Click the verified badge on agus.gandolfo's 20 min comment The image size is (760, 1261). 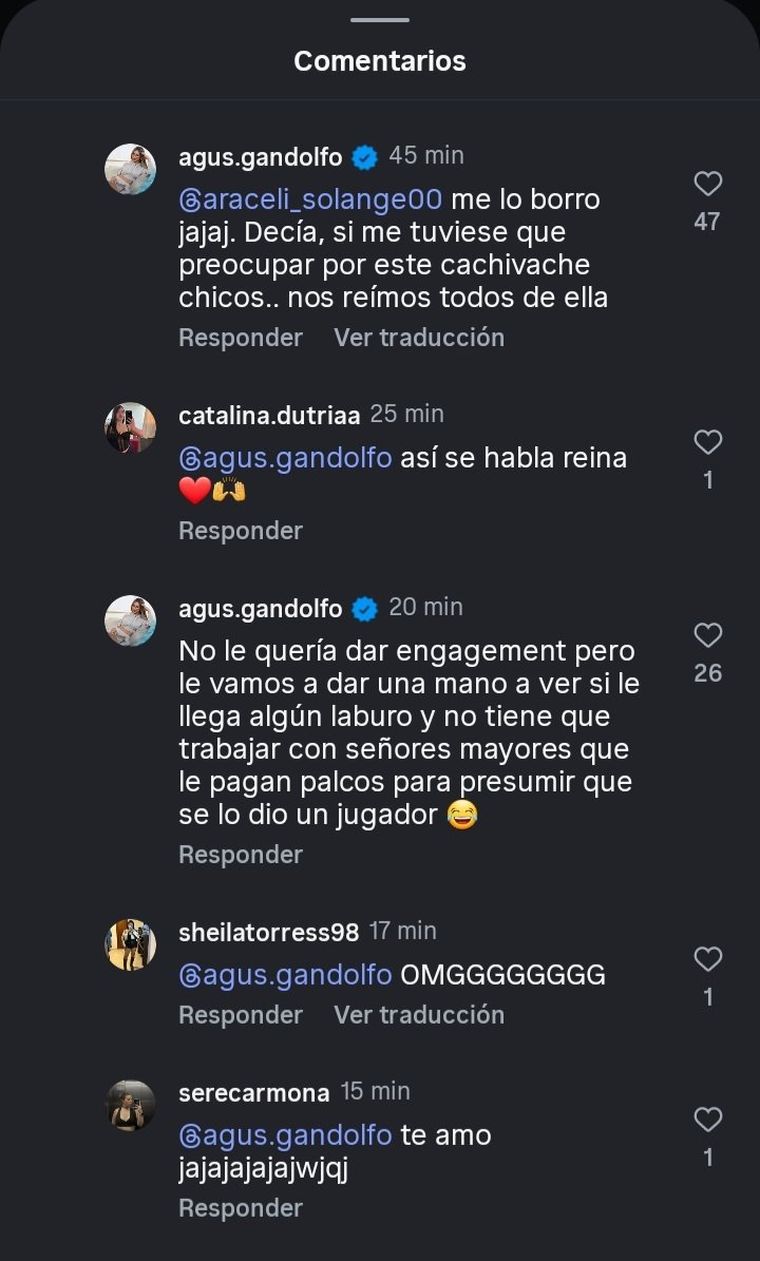tap(364, 607)
